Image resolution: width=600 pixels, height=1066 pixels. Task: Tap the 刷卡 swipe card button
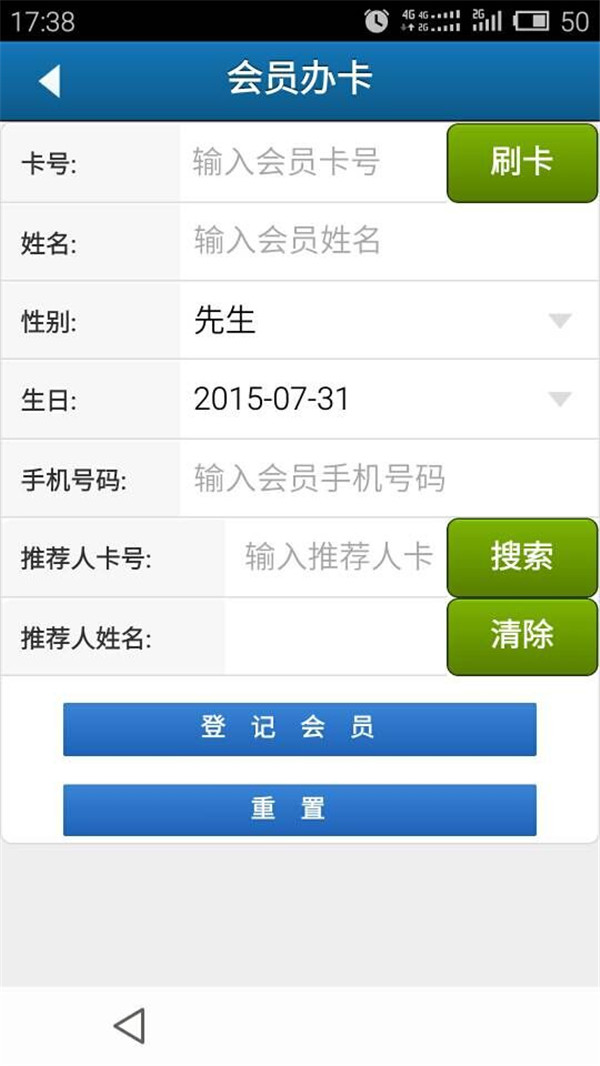522,162
